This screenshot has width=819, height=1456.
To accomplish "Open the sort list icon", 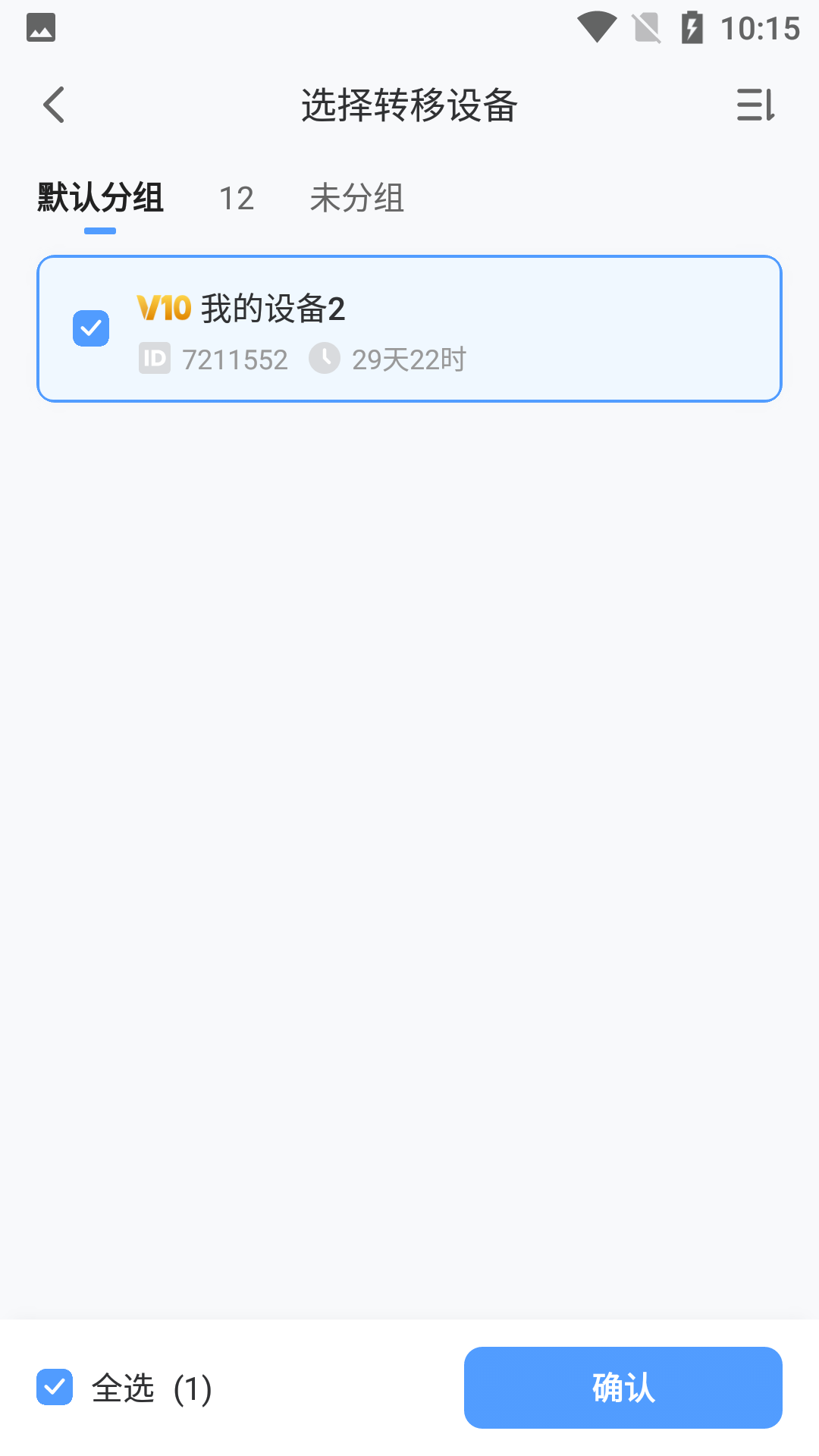I will pyautogui.click(x=755, y=105).
